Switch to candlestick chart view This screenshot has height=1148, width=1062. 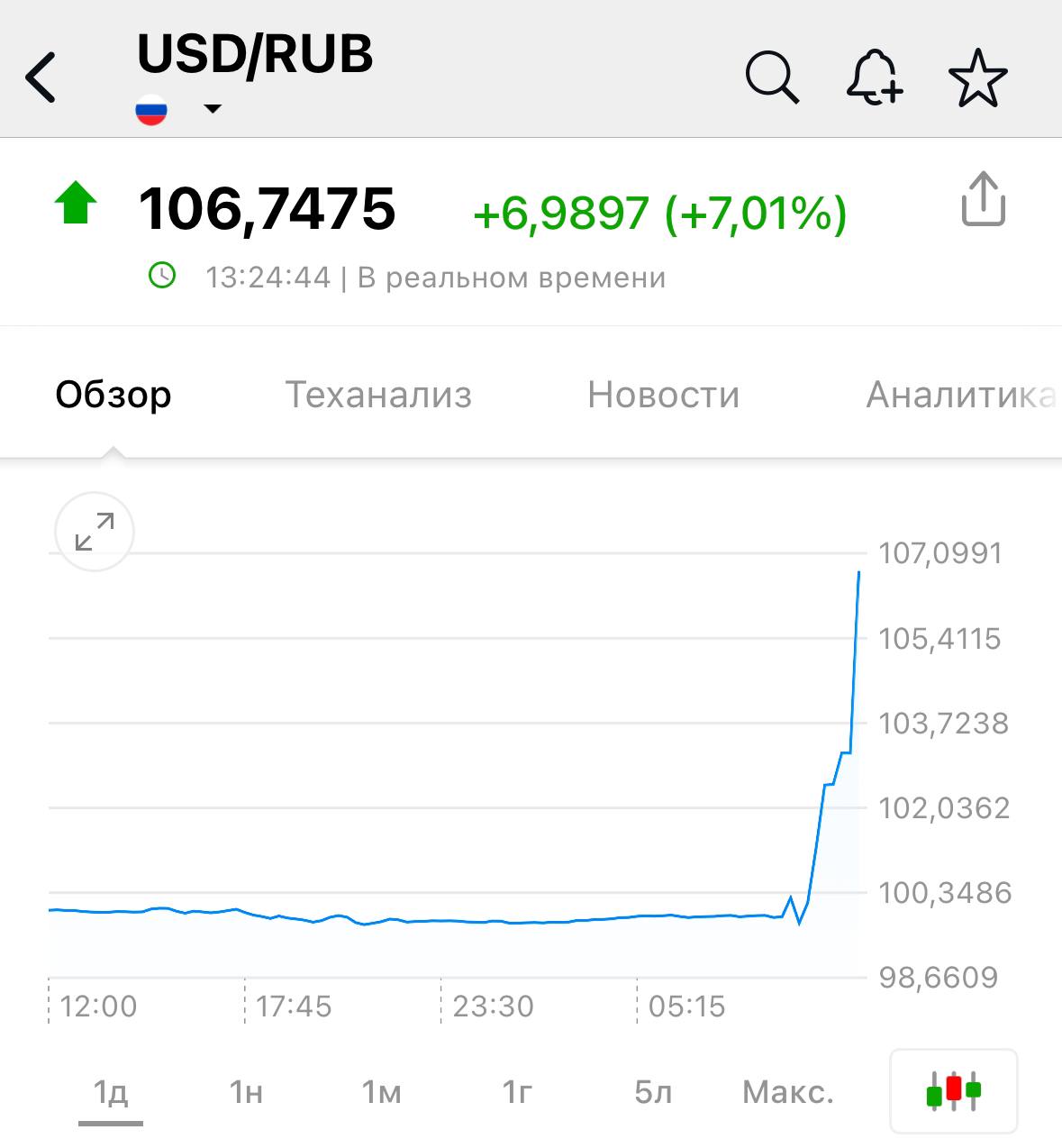point(953,1091)
